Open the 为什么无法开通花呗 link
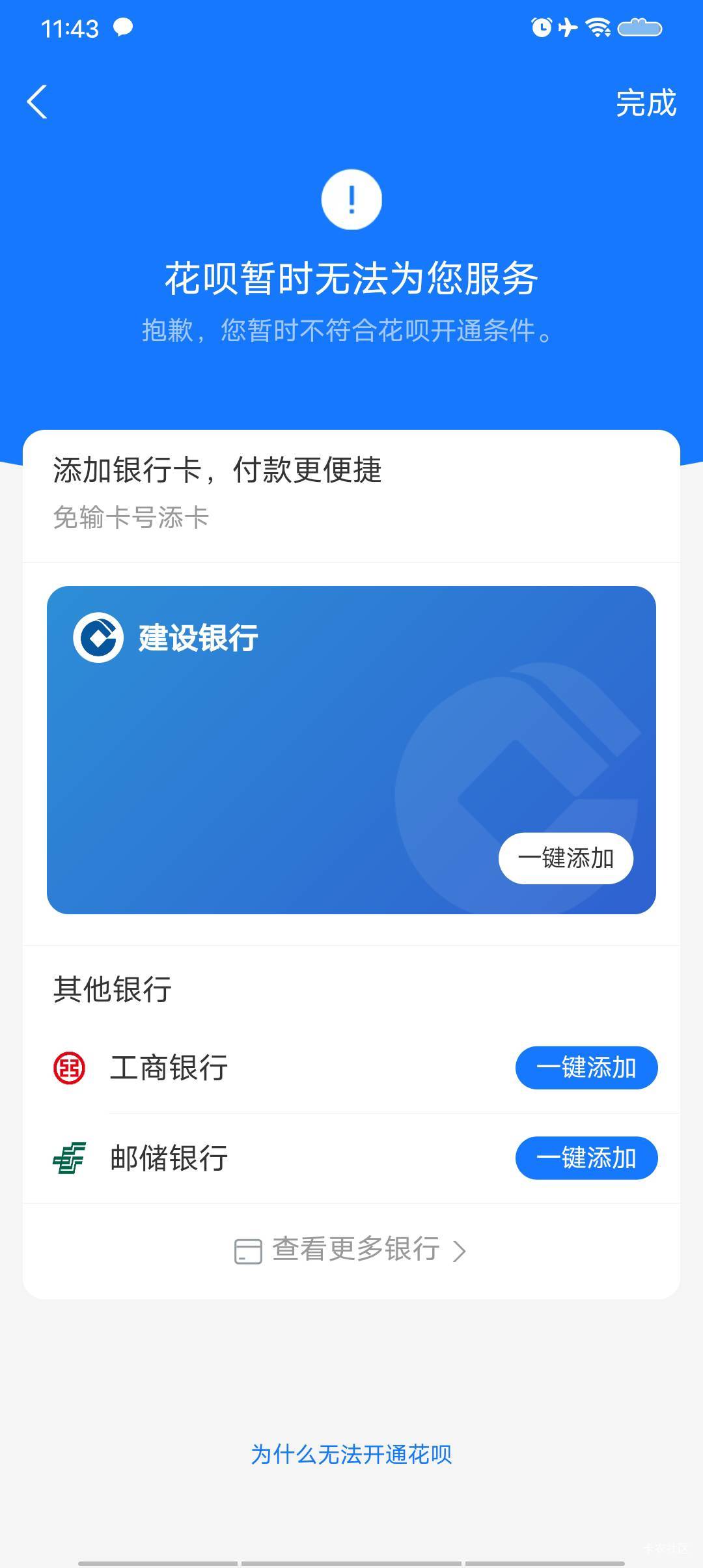Screen dimensions: 703x1568 pyautogui.click(x=351, y=1454)
